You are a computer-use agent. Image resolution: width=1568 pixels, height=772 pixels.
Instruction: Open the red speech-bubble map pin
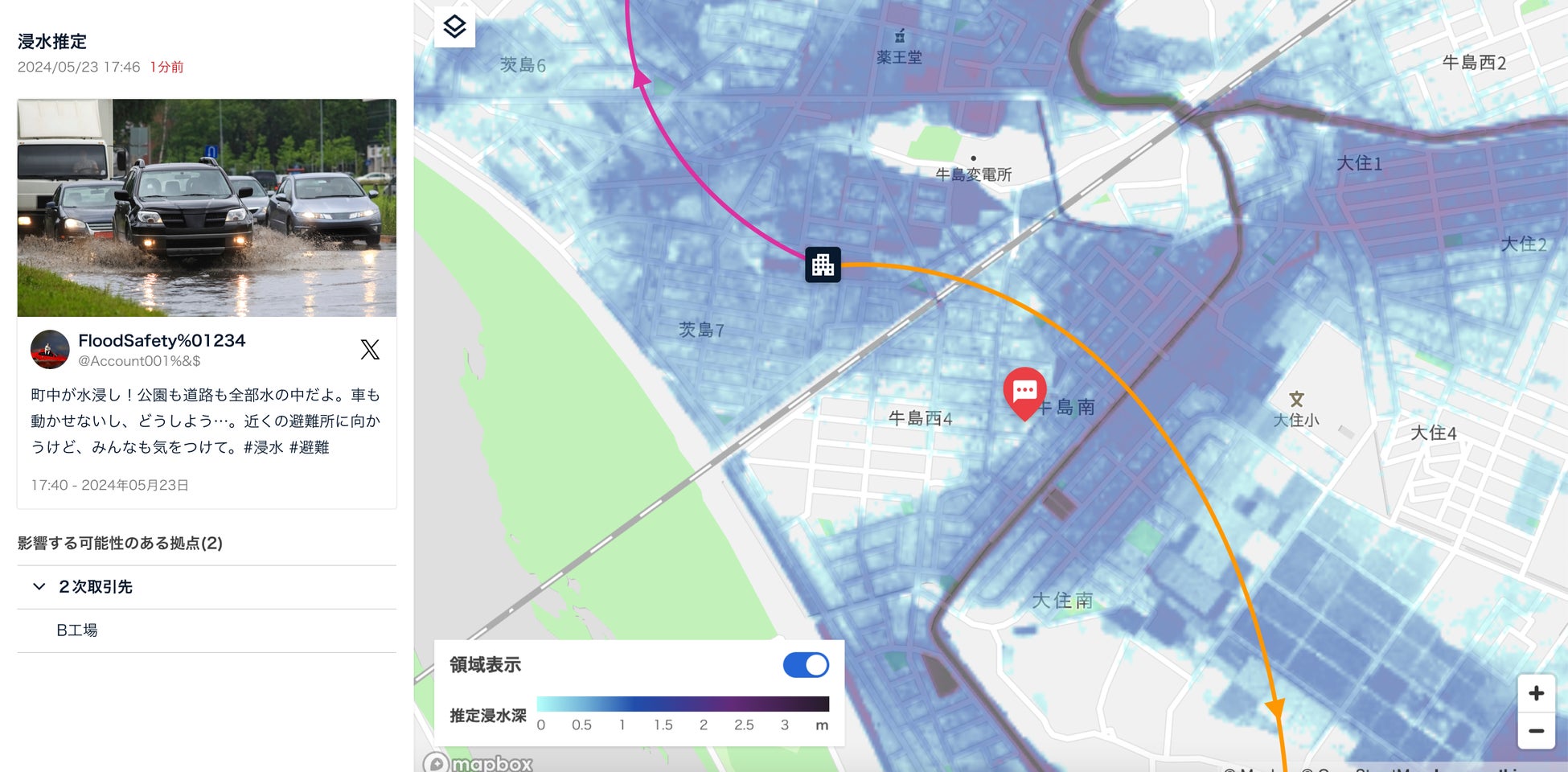point(1024,392)
